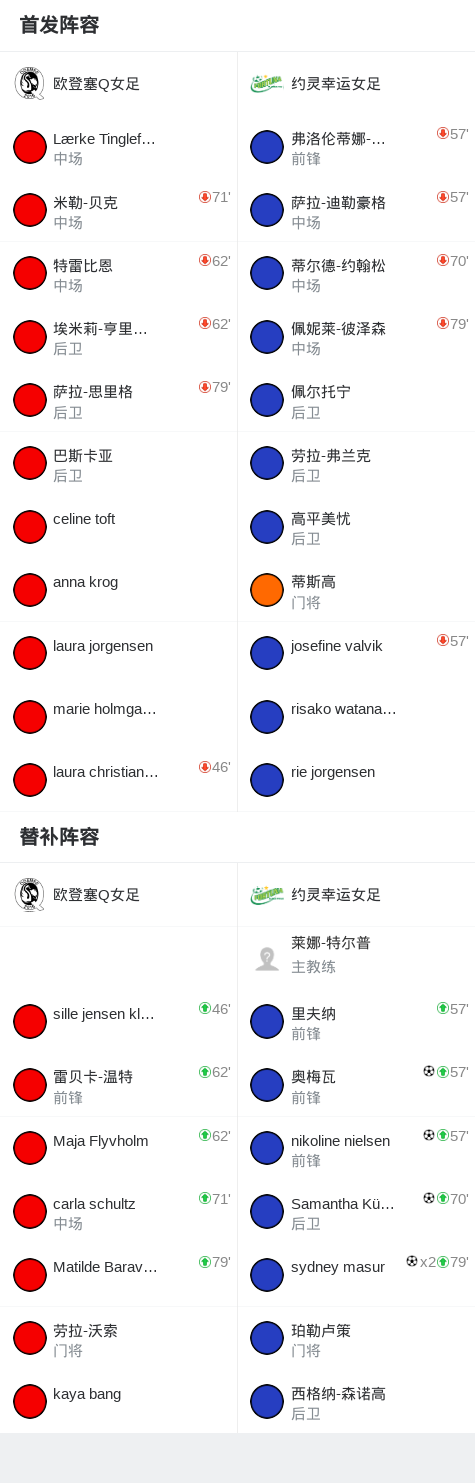Image resolution: width=475 pixels, height=1483 pixels.
Task: Open 约灵幸运女足 team in starting lineup
Action: click(x=356, y=84)
